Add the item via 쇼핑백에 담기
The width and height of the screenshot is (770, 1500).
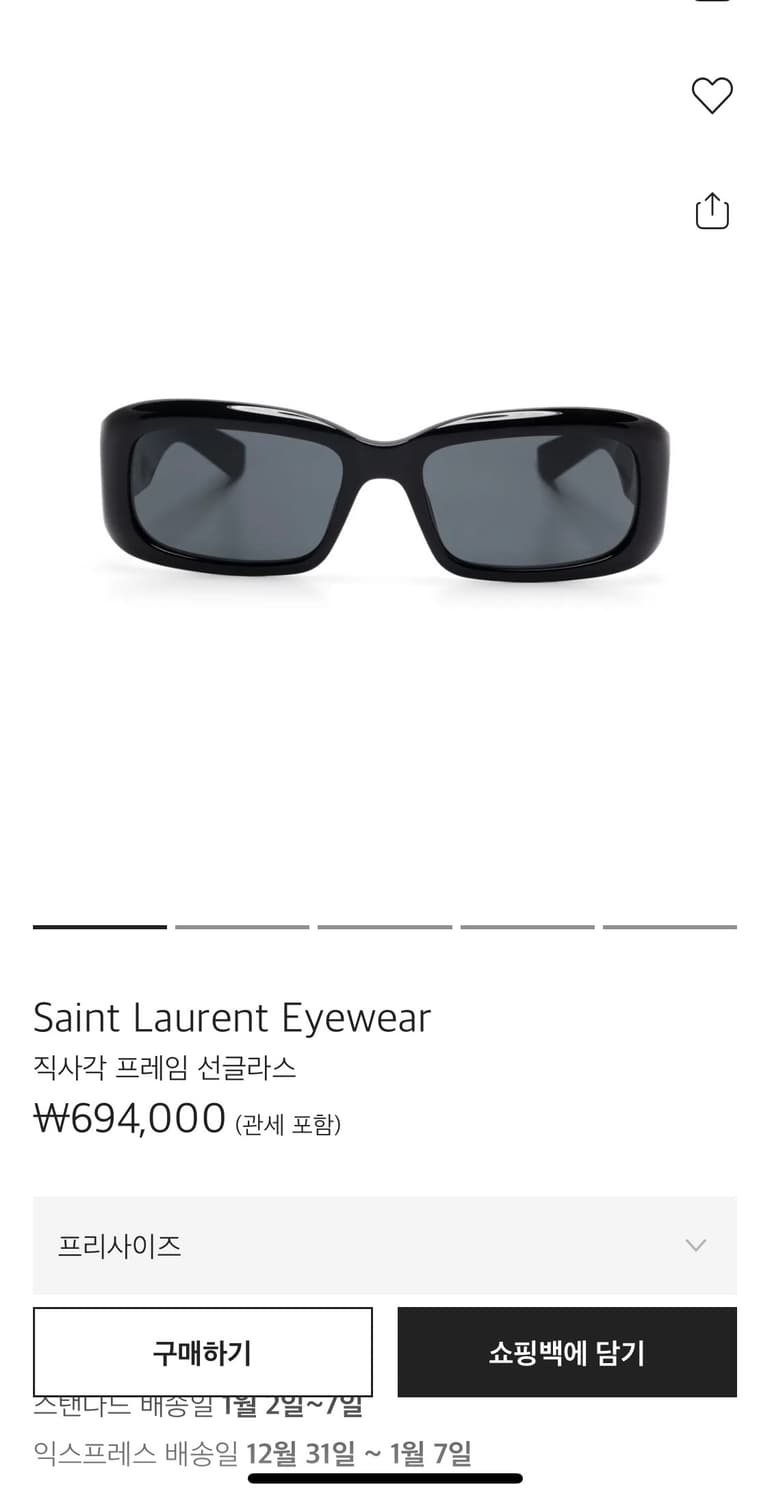[567, 1352]
